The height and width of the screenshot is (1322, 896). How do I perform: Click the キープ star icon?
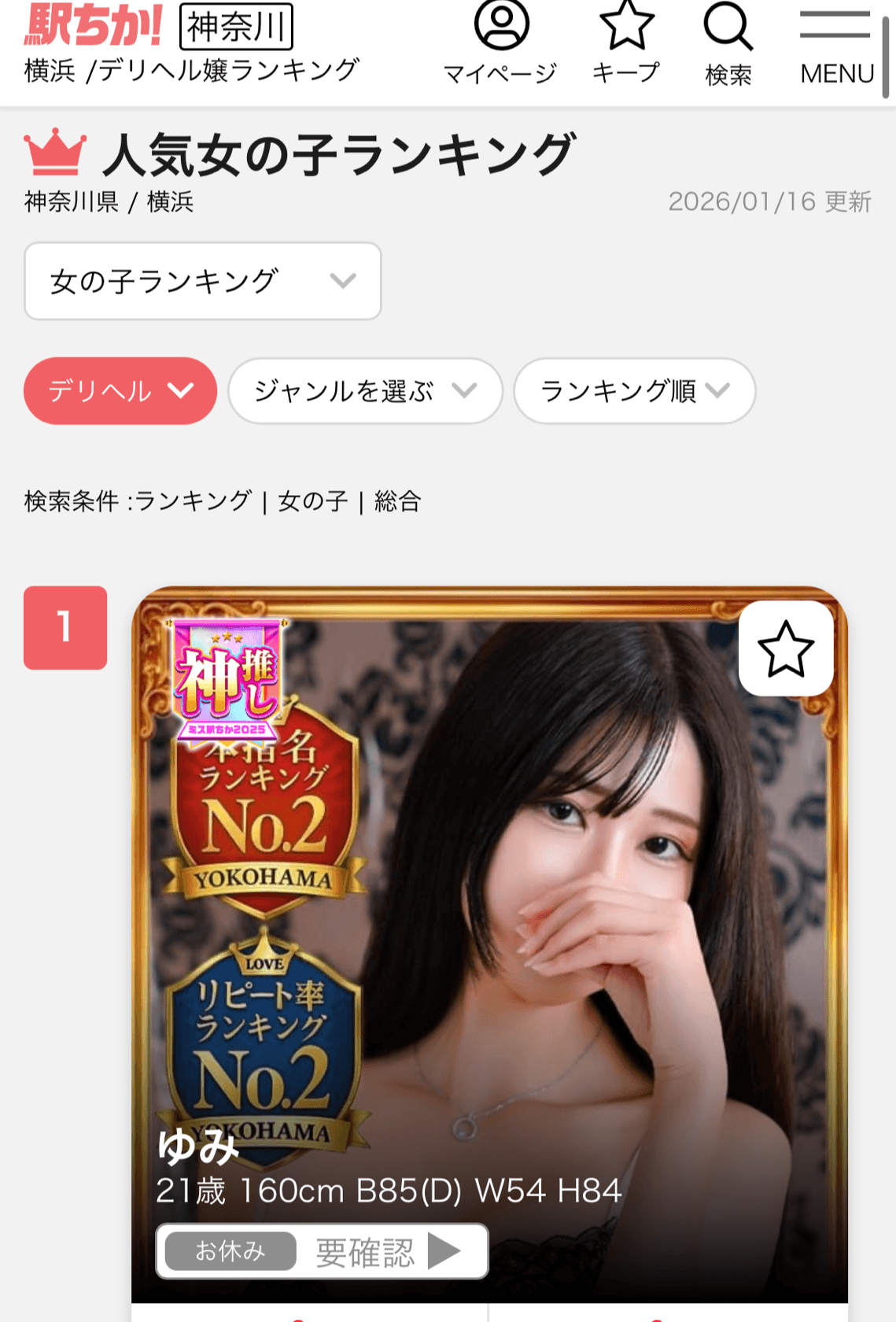point(625,31)
